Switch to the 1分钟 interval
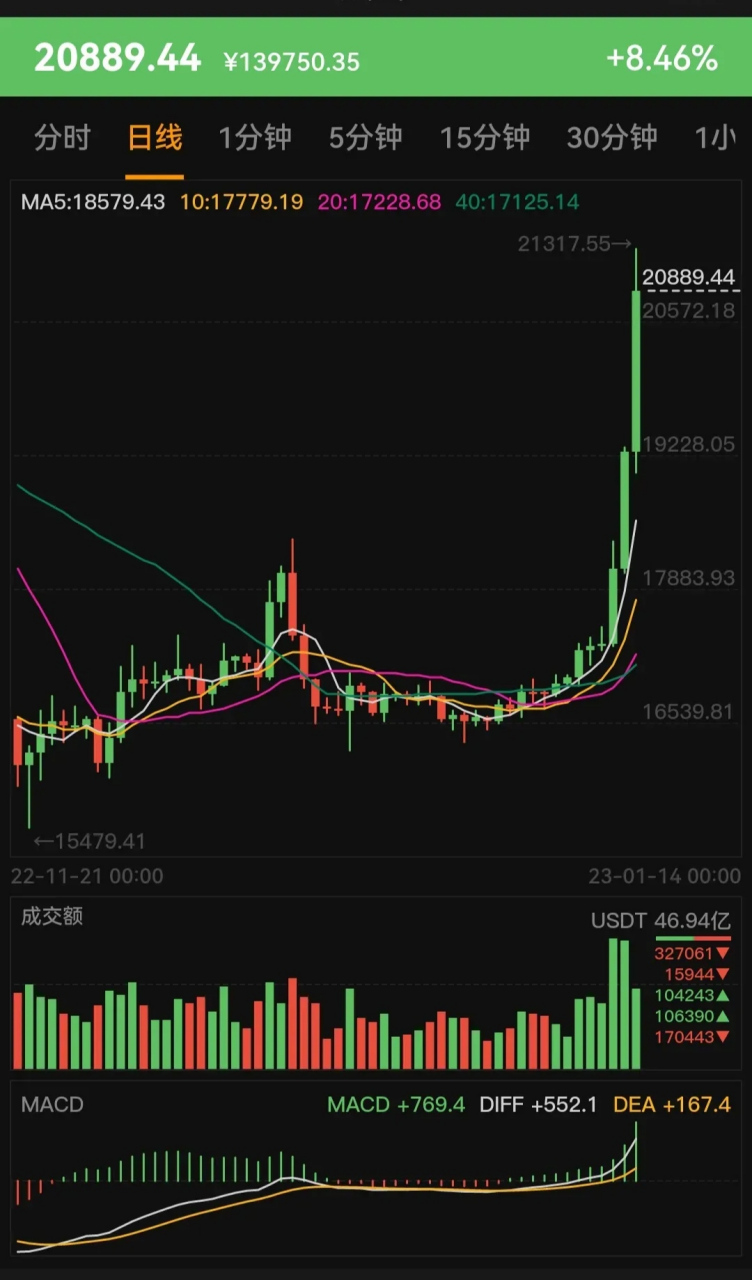This screenshot has height=1280, width=752. 255,138
